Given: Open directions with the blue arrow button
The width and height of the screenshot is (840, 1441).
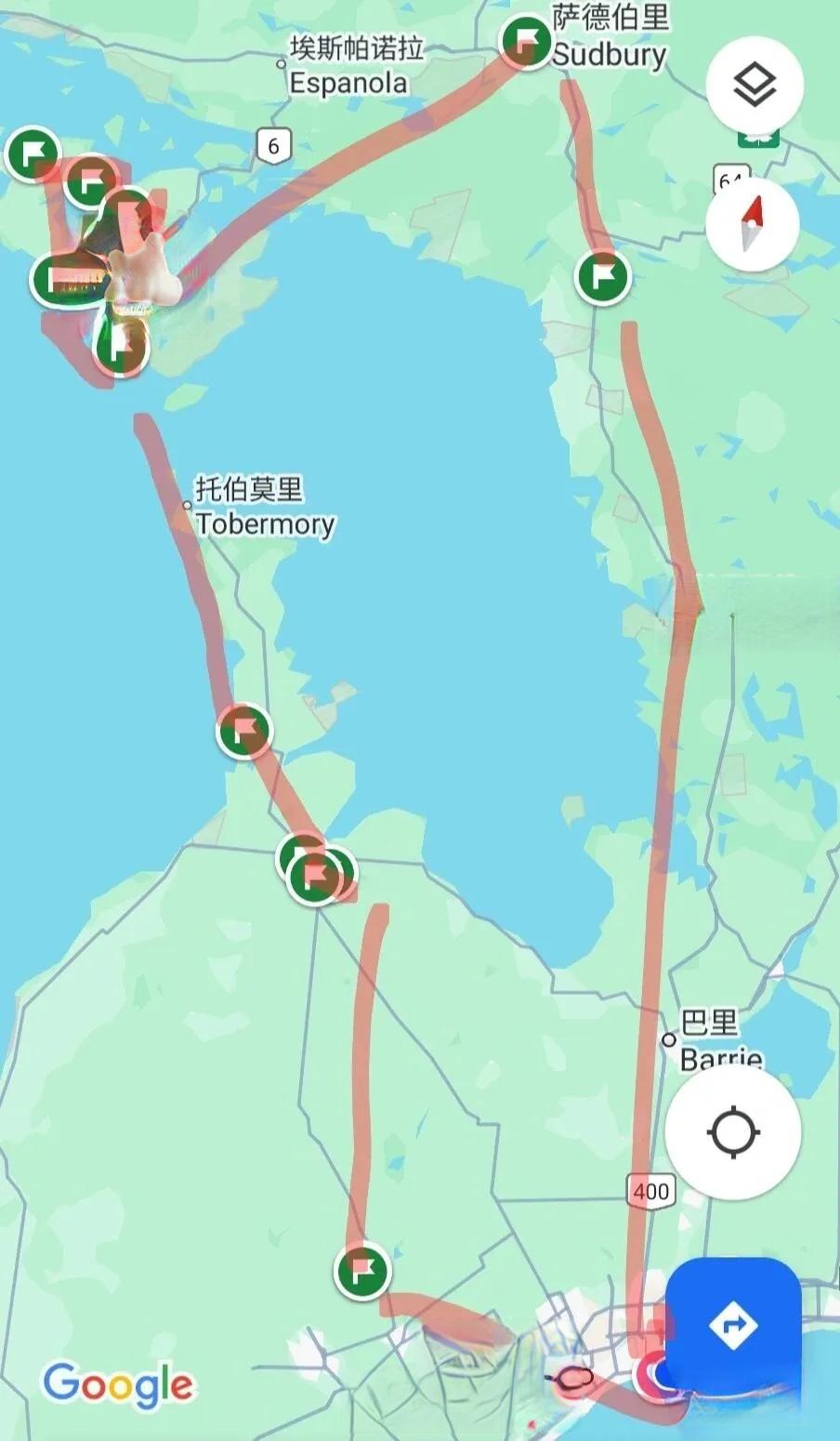Looking at the screenshot, I should pos(733,1326).
